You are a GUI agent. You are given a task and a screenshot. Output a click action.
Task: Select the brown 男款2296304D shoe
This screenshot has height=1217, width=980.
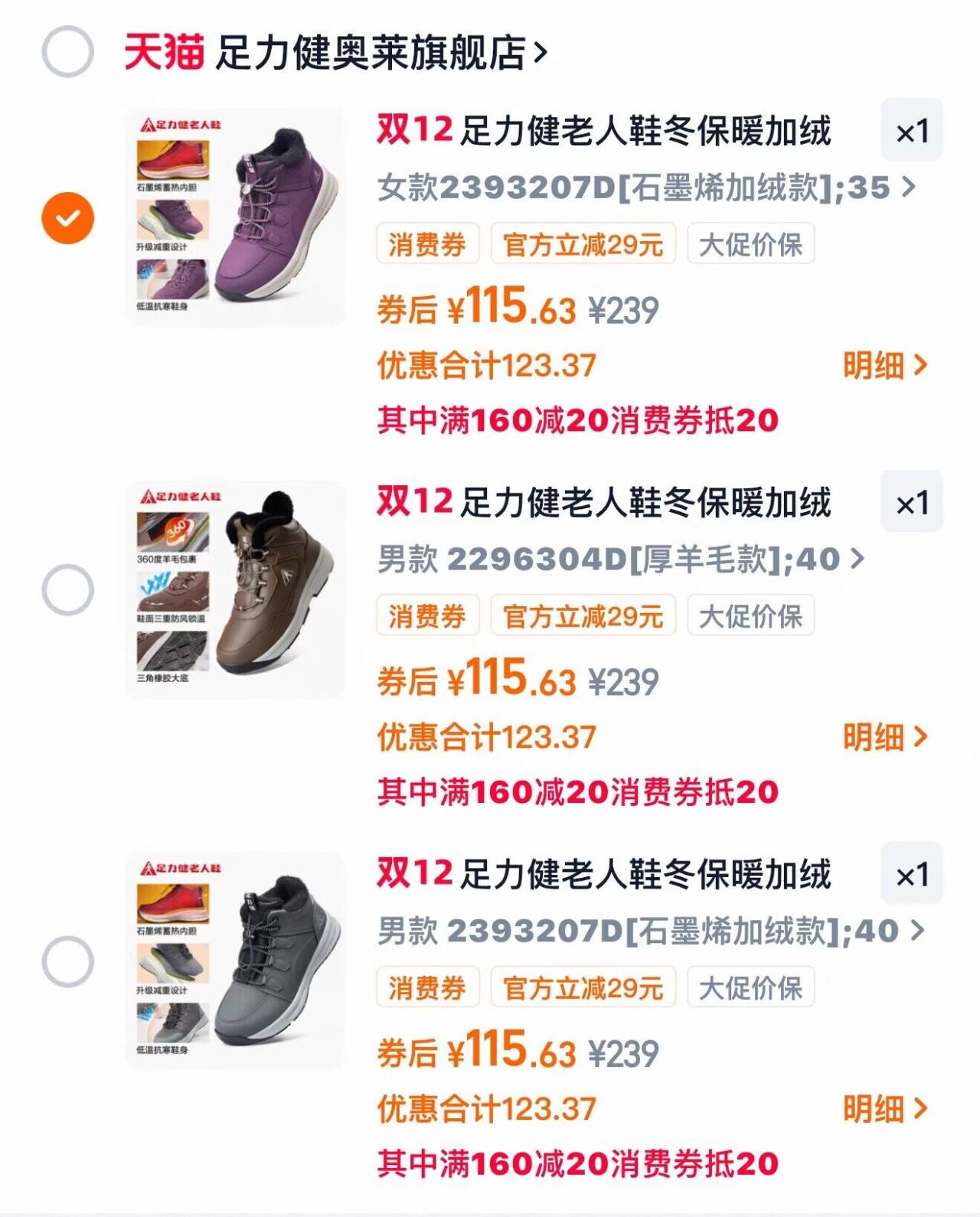pos(67,590)
